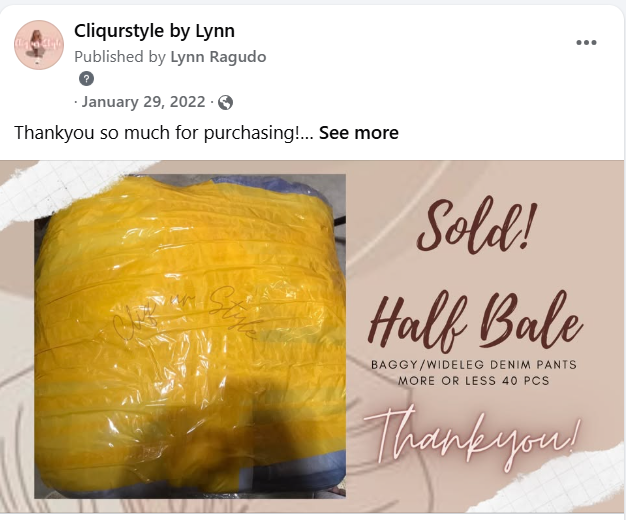Tap the question mark info icon
Viewport: 626px width, 520px height.
pyautogui.click(x=87, y=79)
